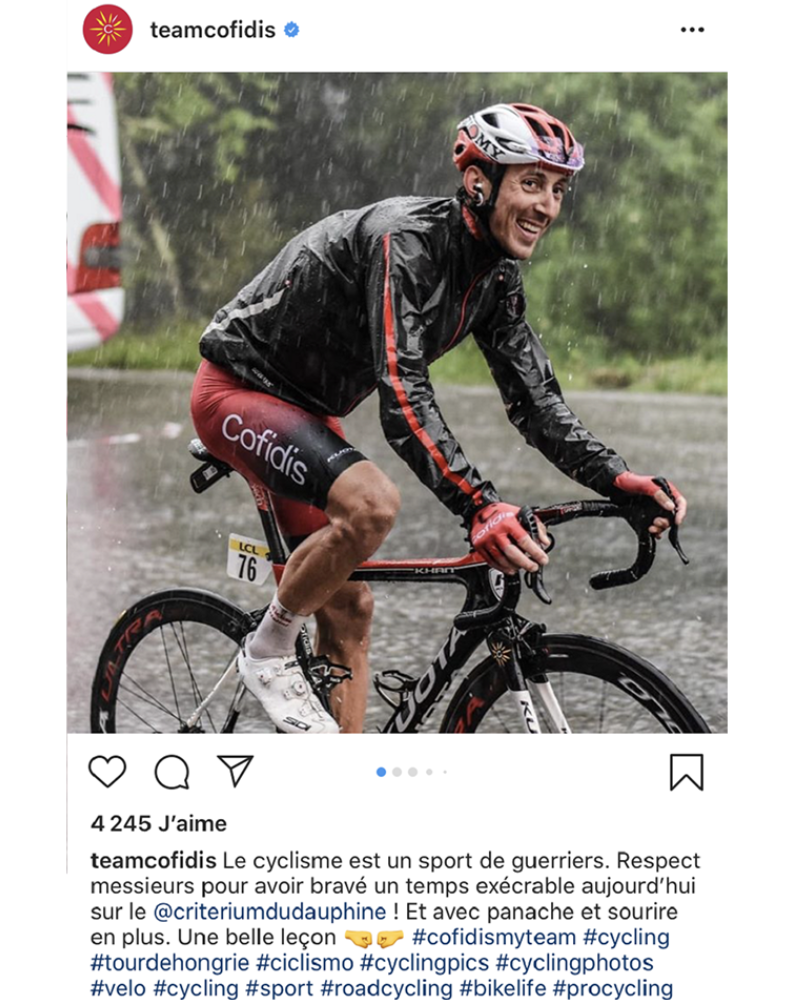Open comments via the speech bubble icon
The width and height of the screenshot is (800, 1000).
tap(171, 771)
